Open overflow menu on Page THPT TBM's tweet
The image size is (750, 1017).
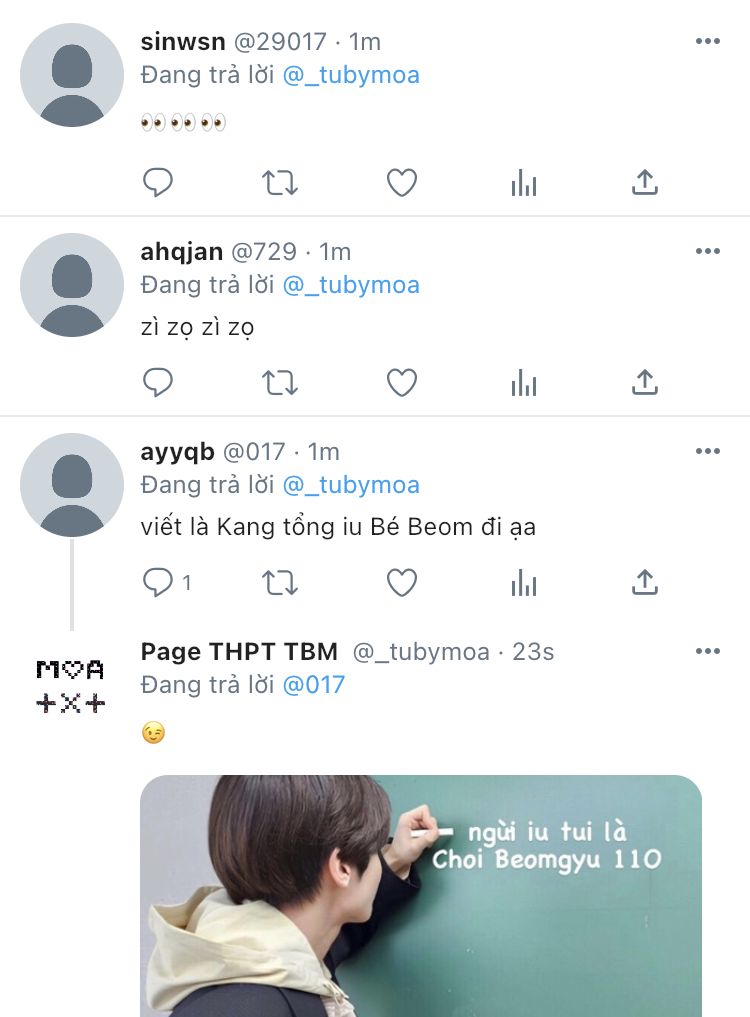(x=707, y=652)
